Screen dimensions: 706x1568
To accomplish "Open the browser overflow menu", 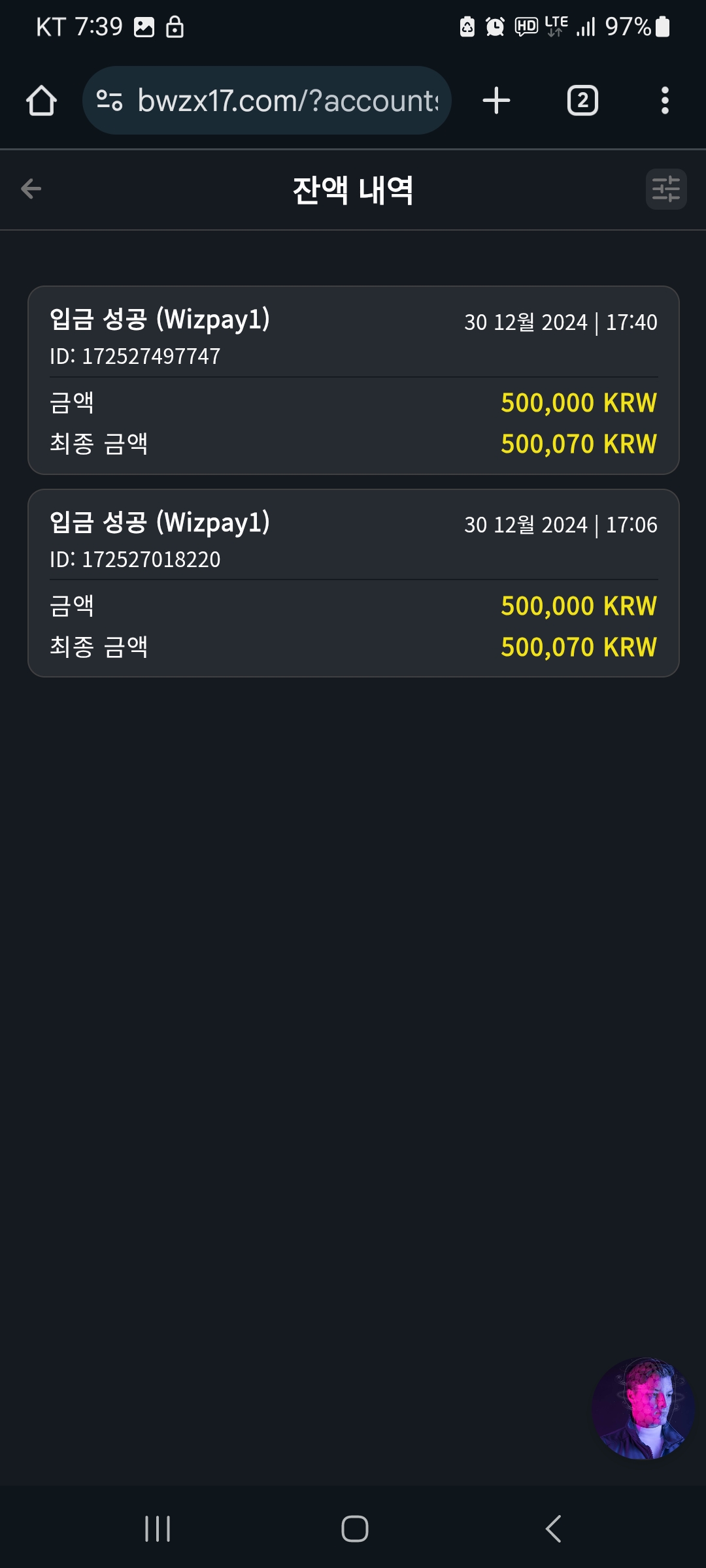I will tap(665, 101).
